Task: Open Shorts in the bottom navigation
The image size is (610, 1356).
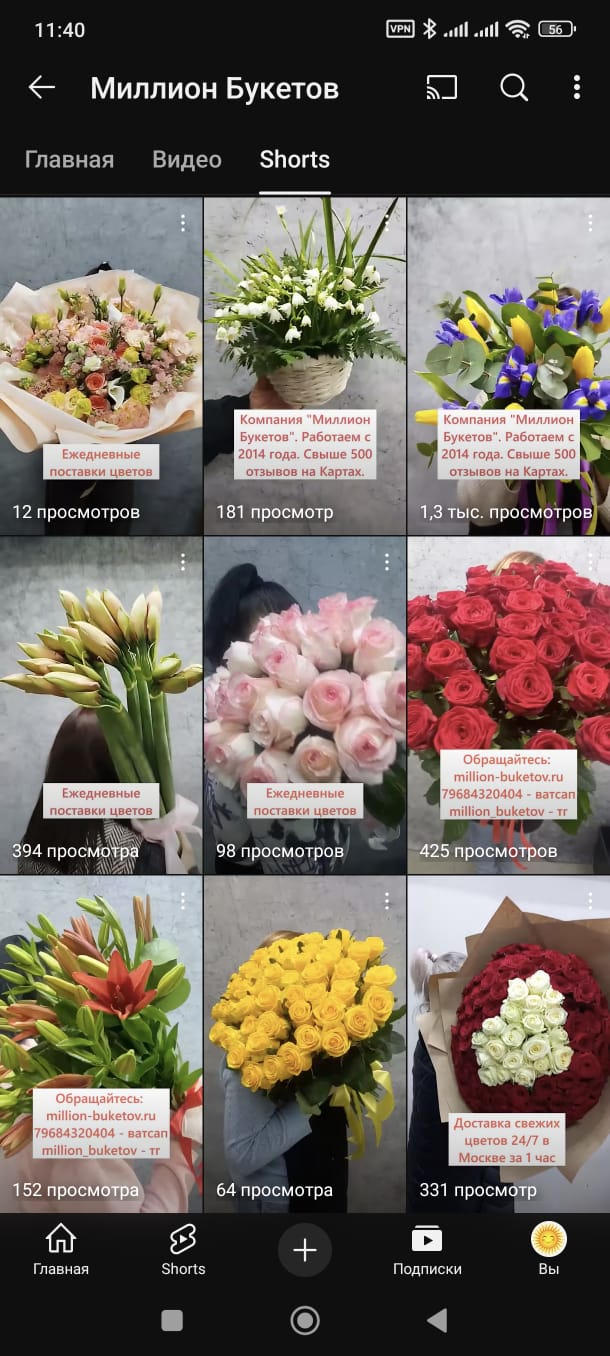Action: 183,1250
